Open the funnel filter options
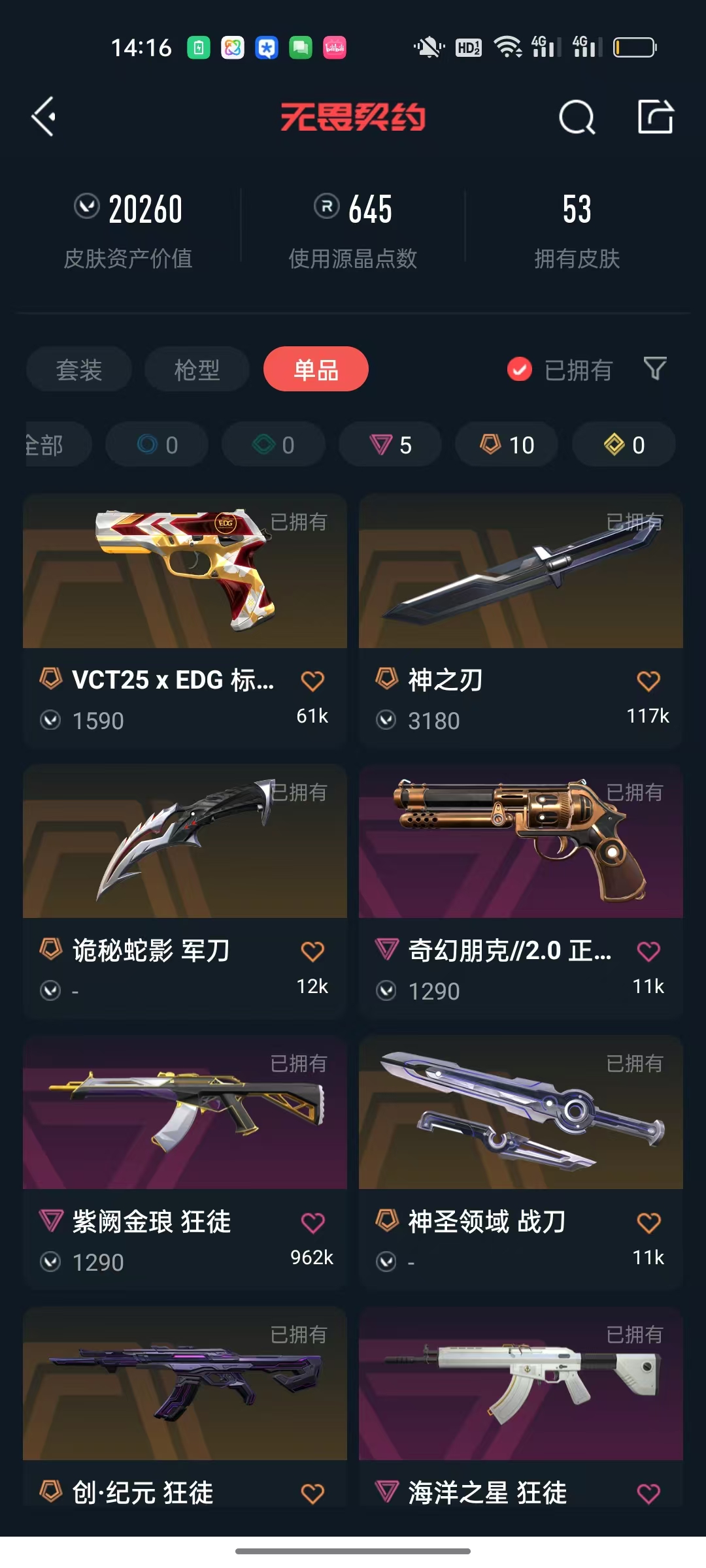 click(x=655, y=369)
